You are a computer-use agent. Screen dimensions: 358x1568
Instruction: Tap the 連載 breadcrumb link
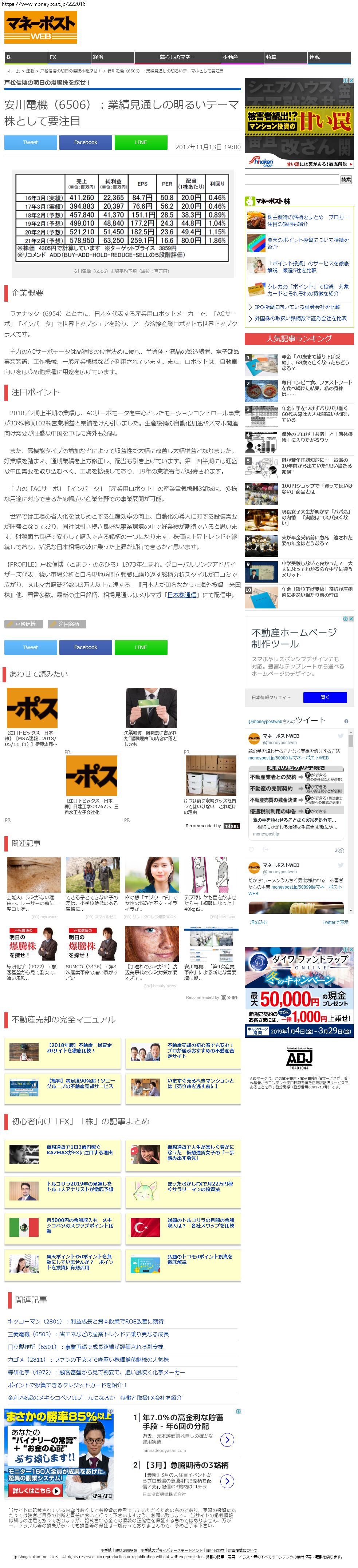pos(30,71)
